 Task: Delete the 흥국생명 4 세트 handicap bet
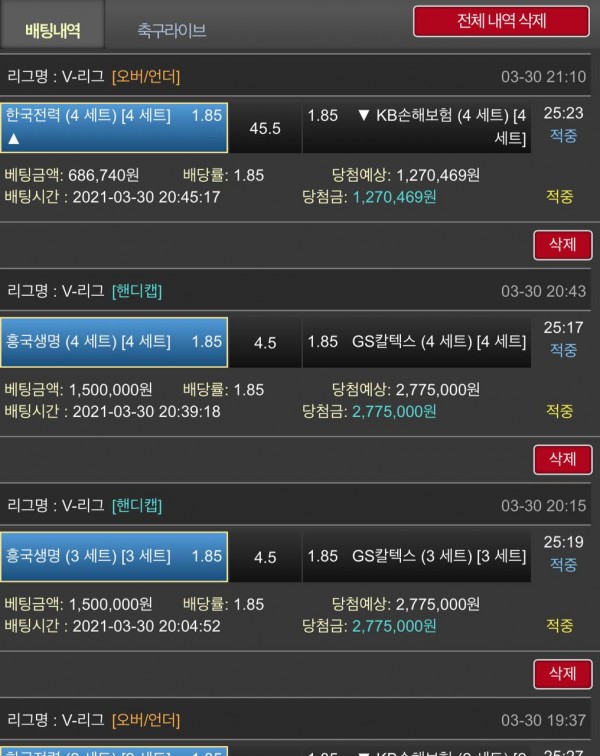pos(563,459)
